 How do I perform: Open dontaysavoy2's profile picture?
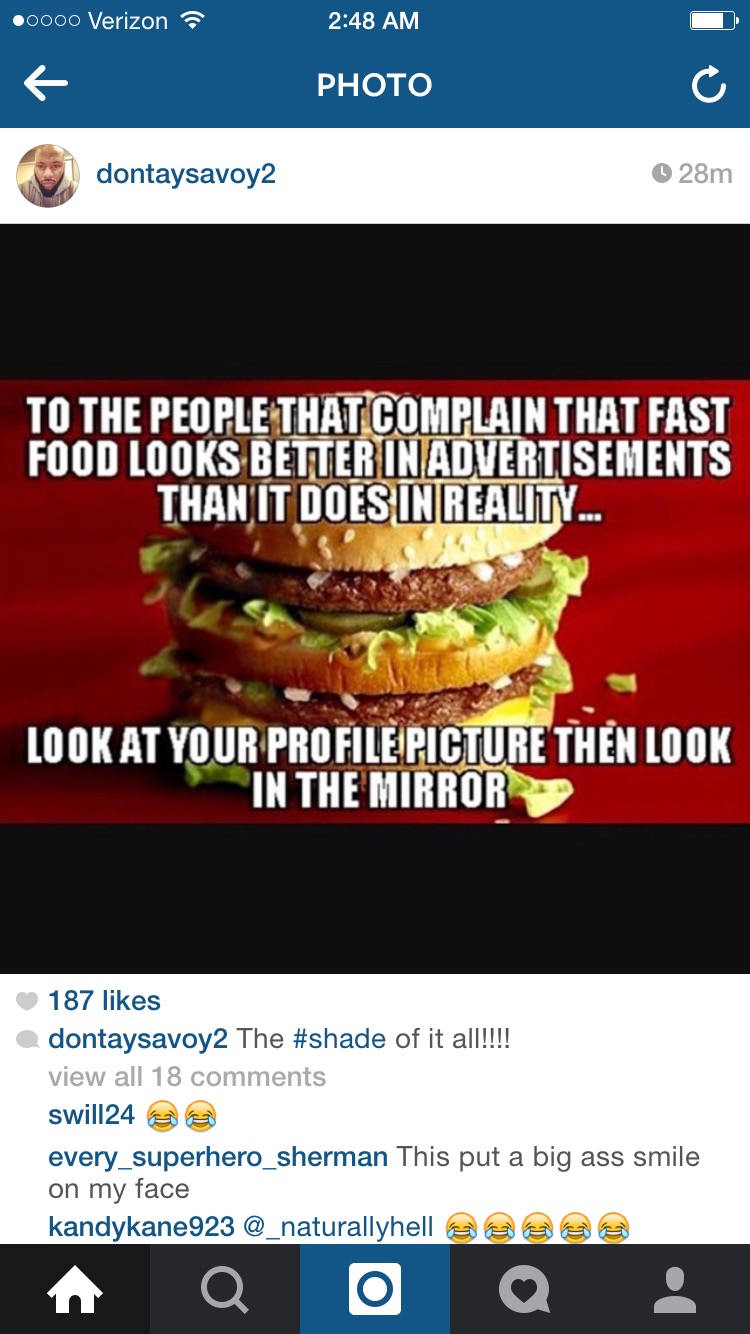(47, 175)
